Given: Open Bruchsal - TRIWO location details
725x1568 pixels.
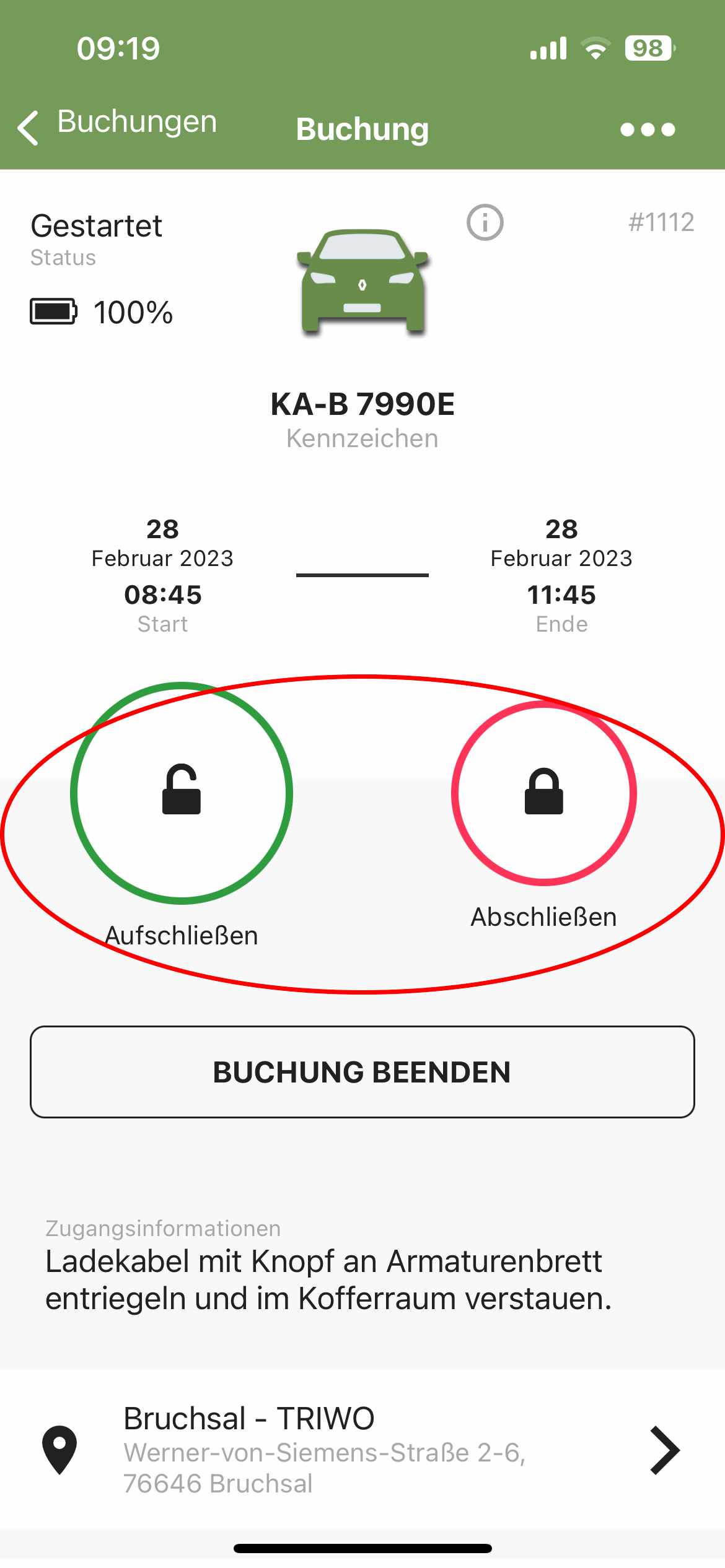Looking at the screenshot, I should point(362,1450).
